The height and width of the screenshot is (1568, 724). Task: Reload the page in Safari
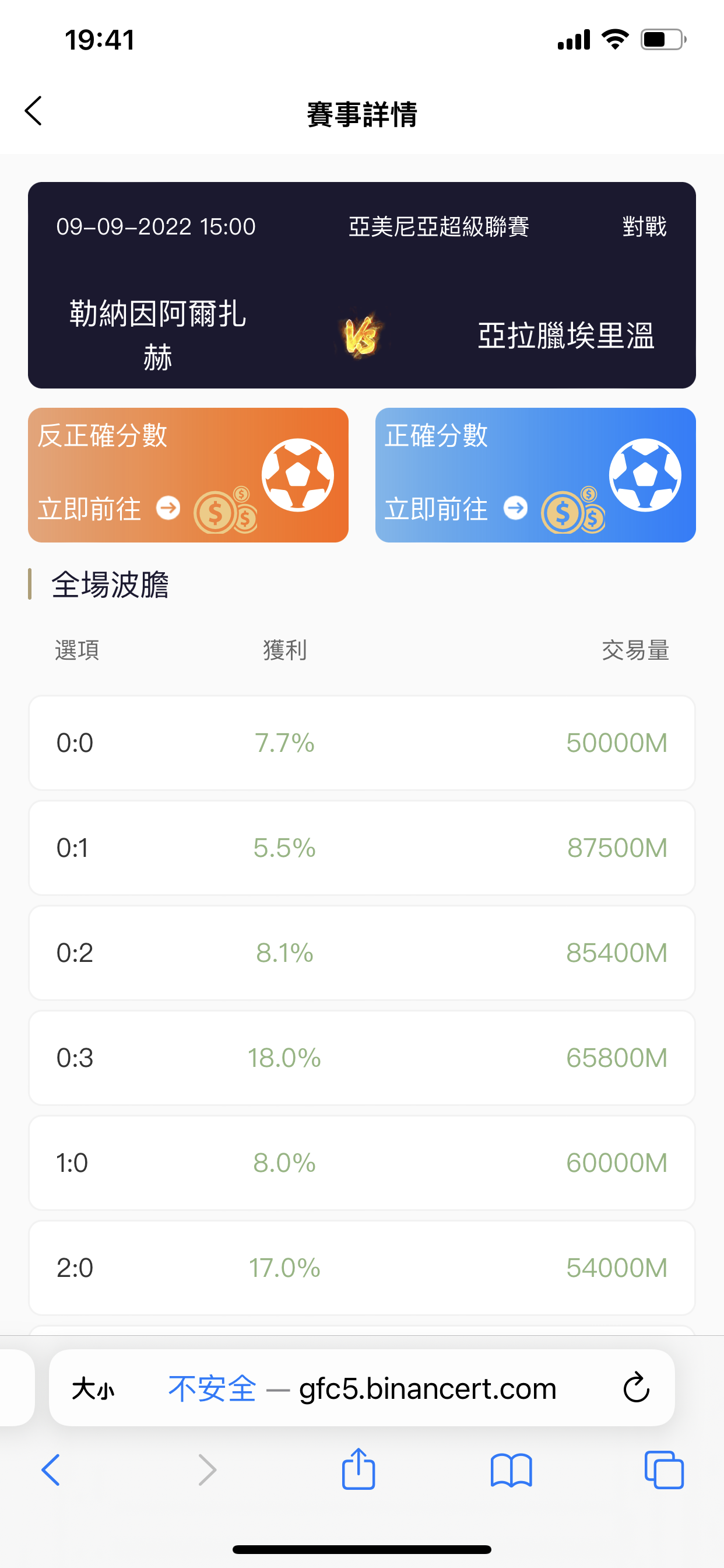(x=637, y=1388)
